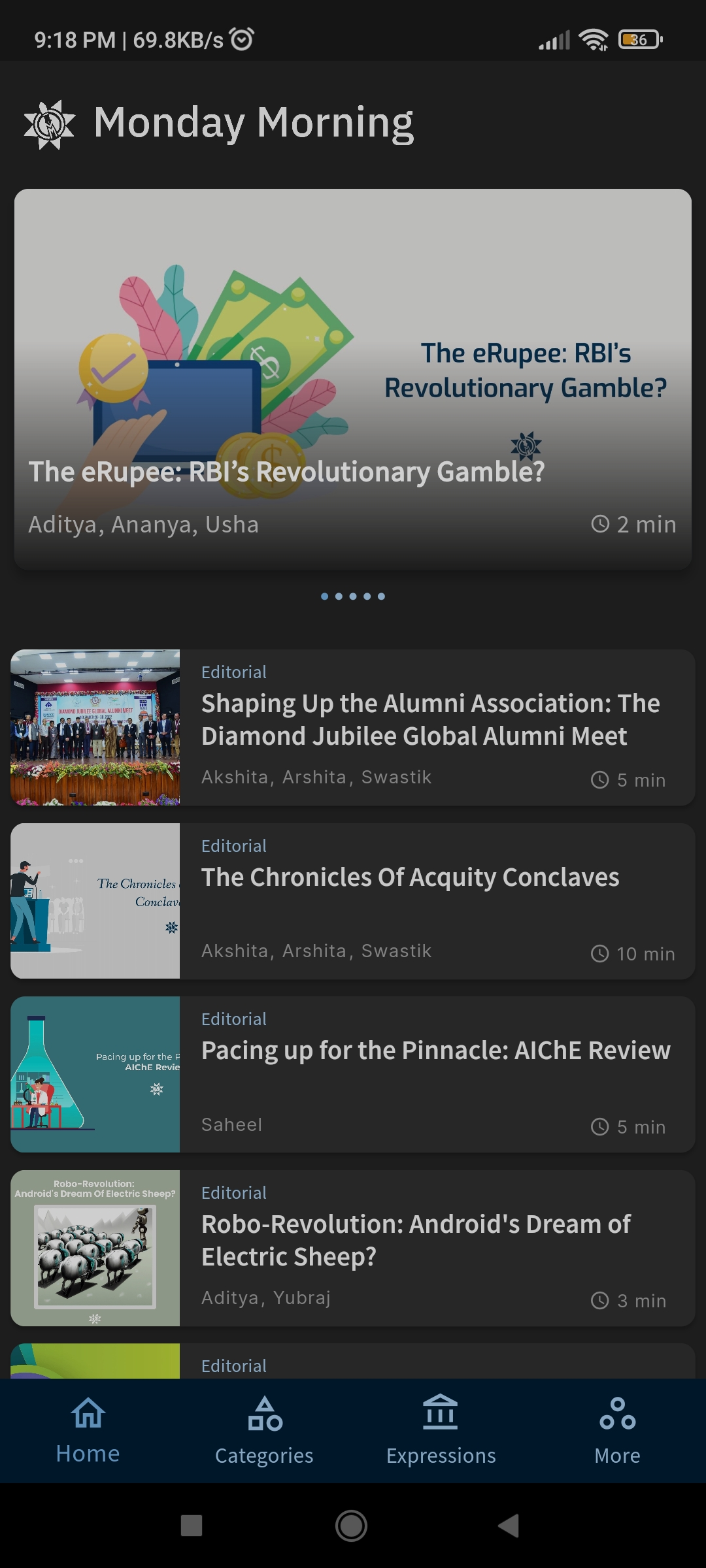The height and width of the screenshot is (1568, 706).
Task: Read The Chronicles Of Acquity Conclaves
Action: coord(411,878)
